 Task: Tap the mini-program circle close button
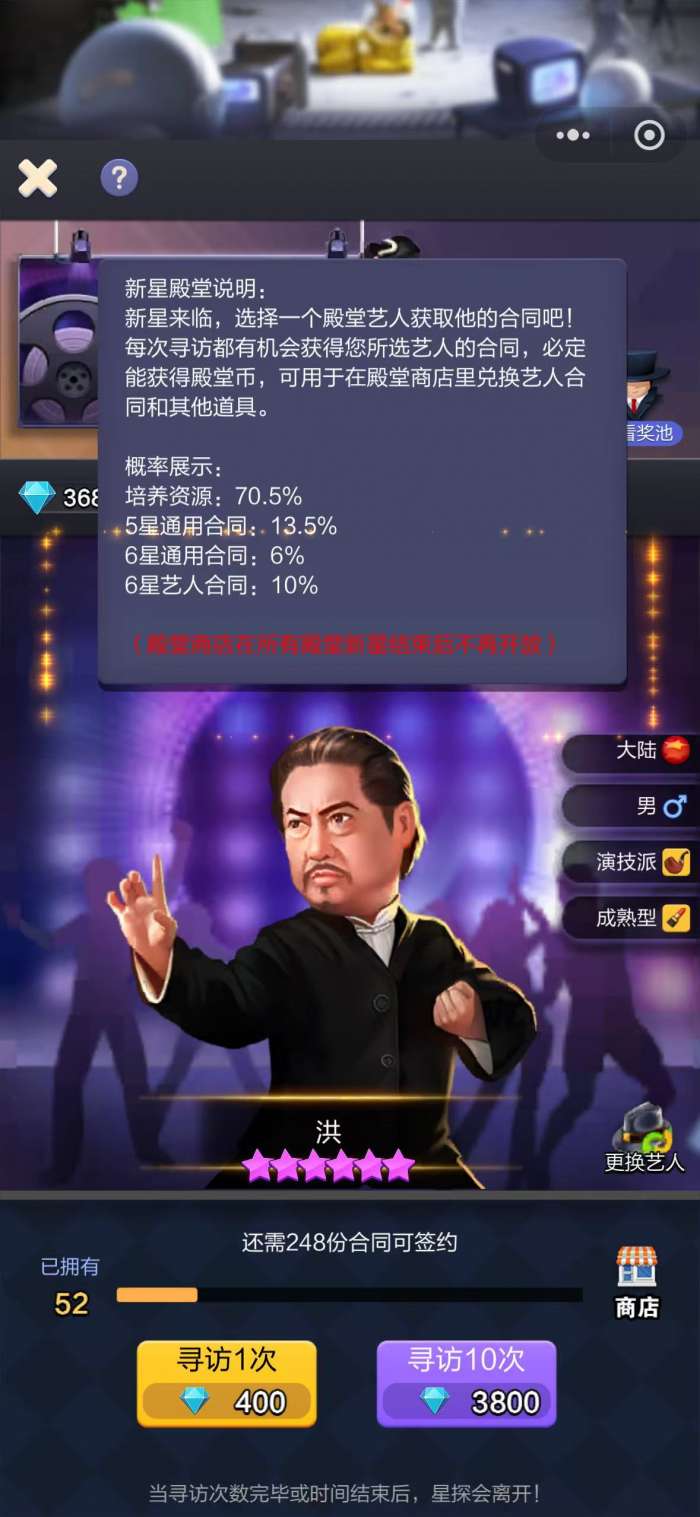[x=649, y=135]
